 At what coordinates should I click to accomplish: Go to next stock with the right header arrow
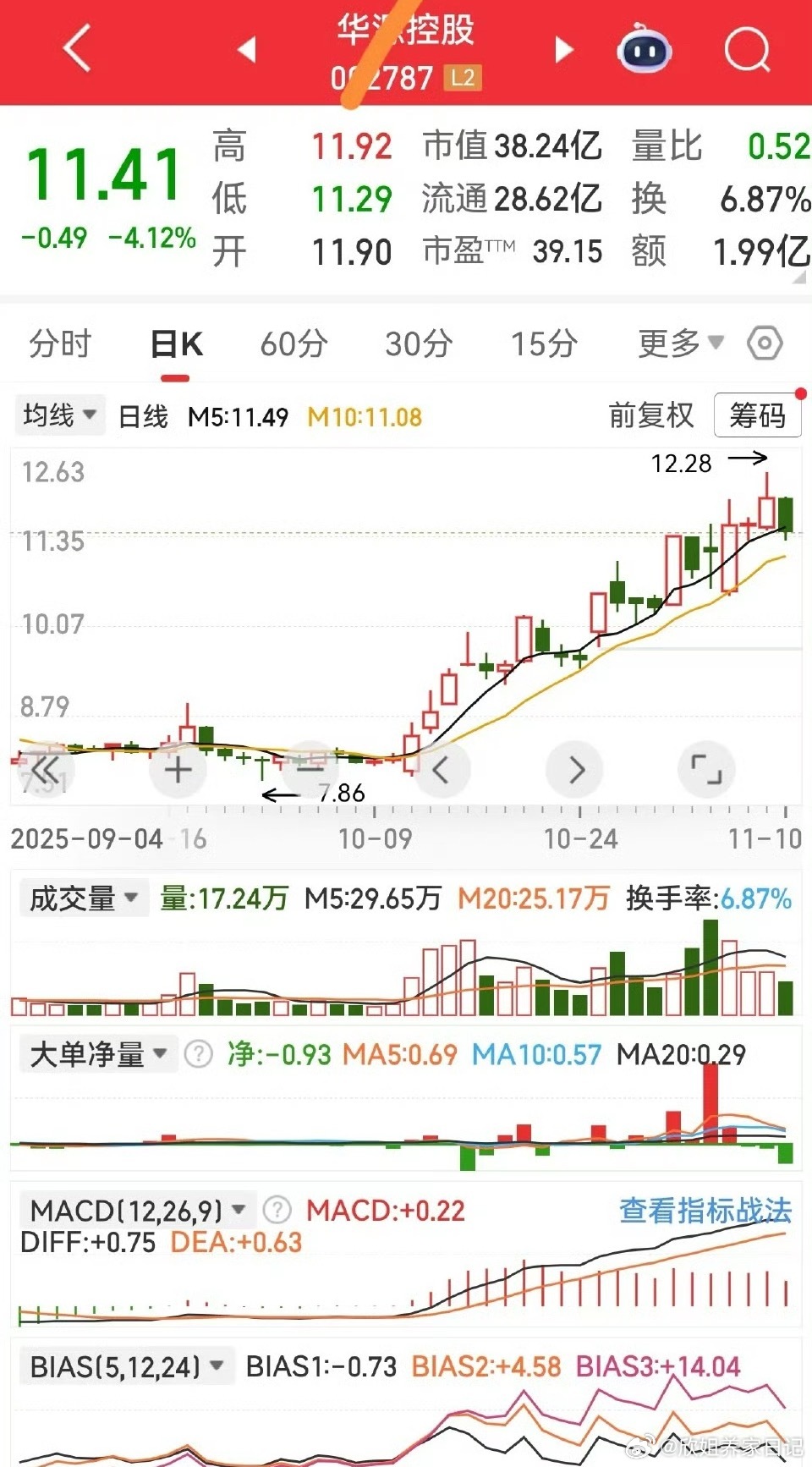tap(562, 49)
